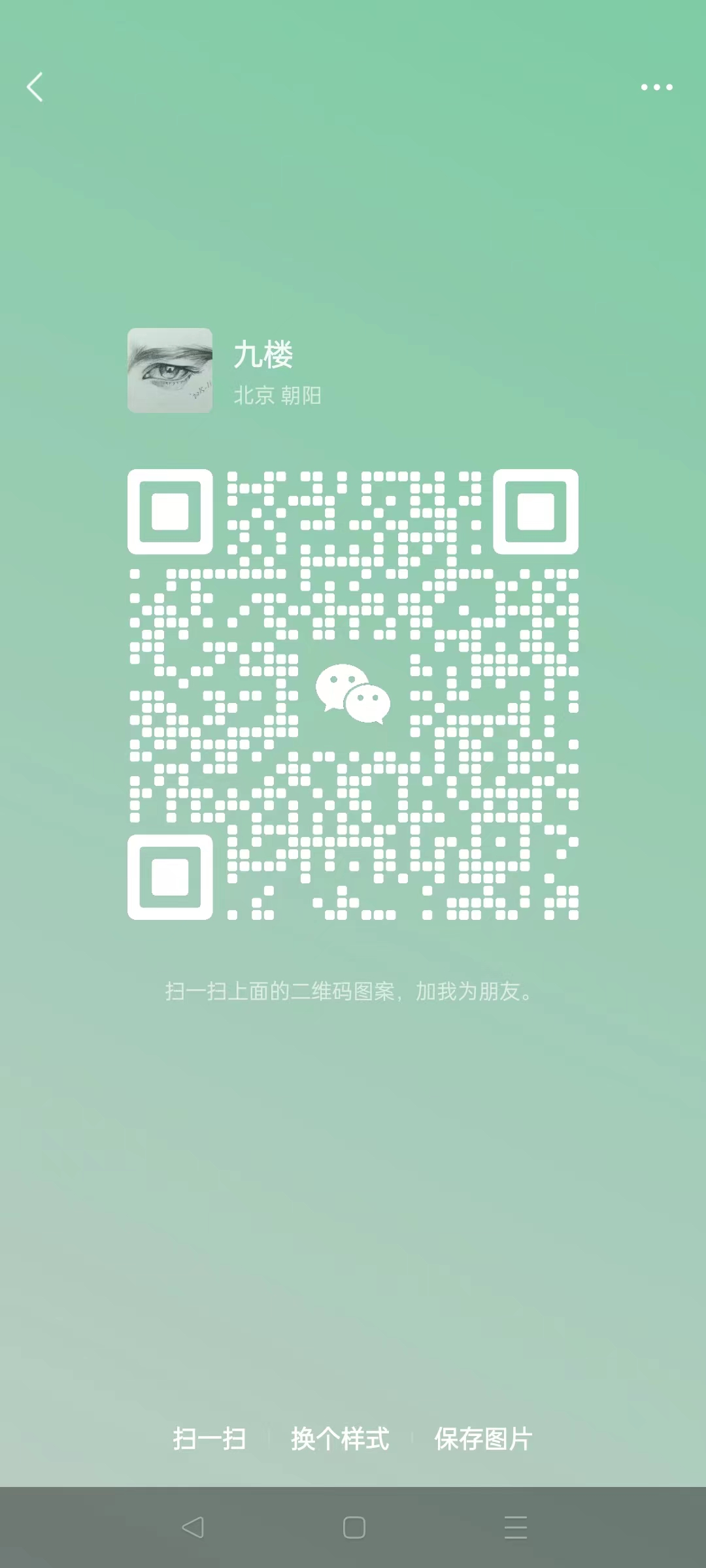Viewport: 706px width, 1568px height.
Task: Tap 扫一扫 to scan a code
Action: coord(209,1439)
